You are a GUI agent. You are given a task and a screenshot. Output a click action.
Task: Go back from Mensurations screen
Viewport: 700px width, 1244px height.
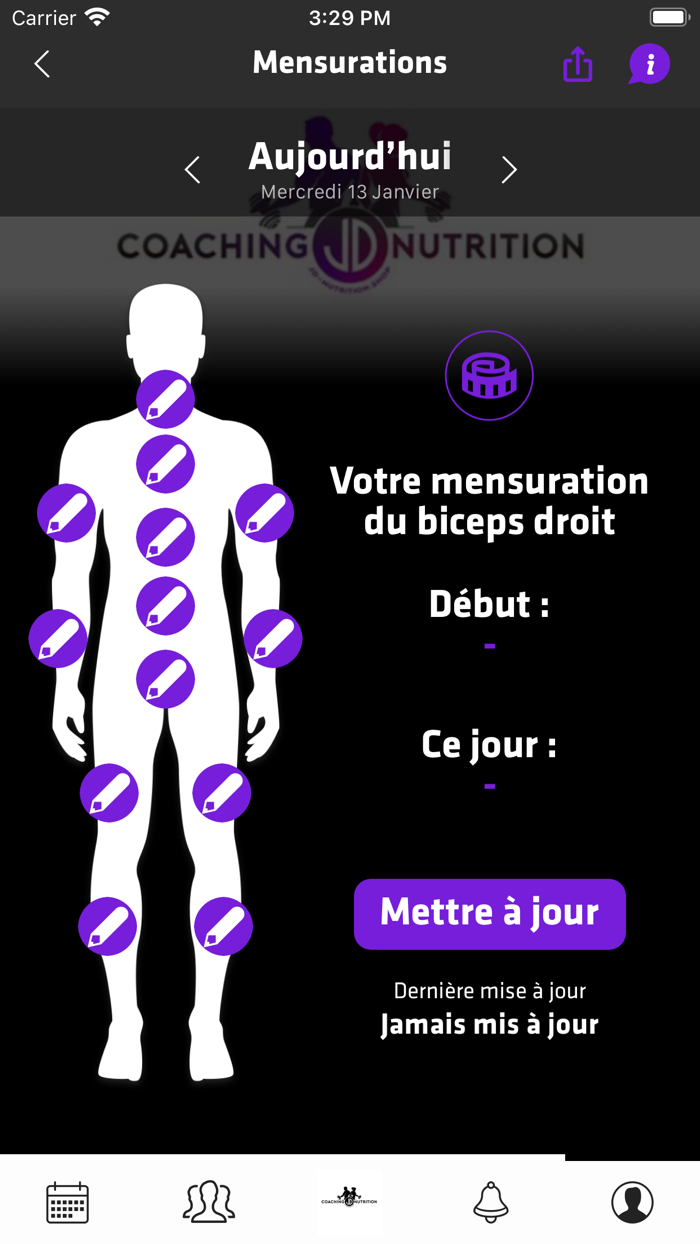point(42,64)
